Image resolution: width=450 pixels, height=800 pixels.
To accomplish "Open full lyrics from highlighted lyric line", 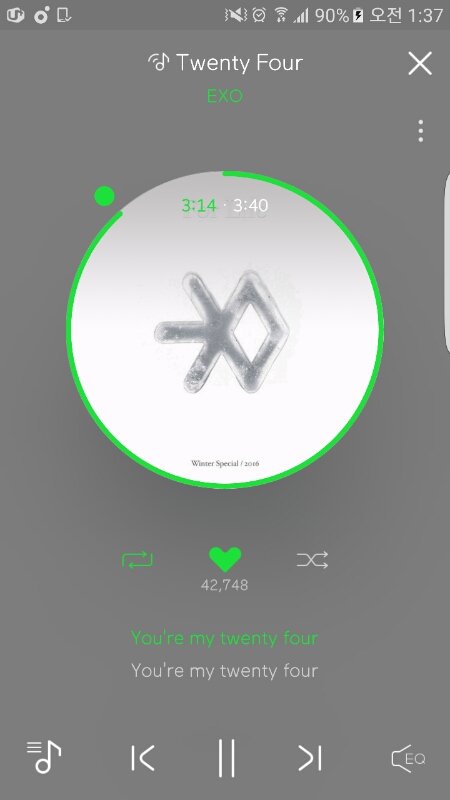I will pyautogui.click(x=224, y=638).
